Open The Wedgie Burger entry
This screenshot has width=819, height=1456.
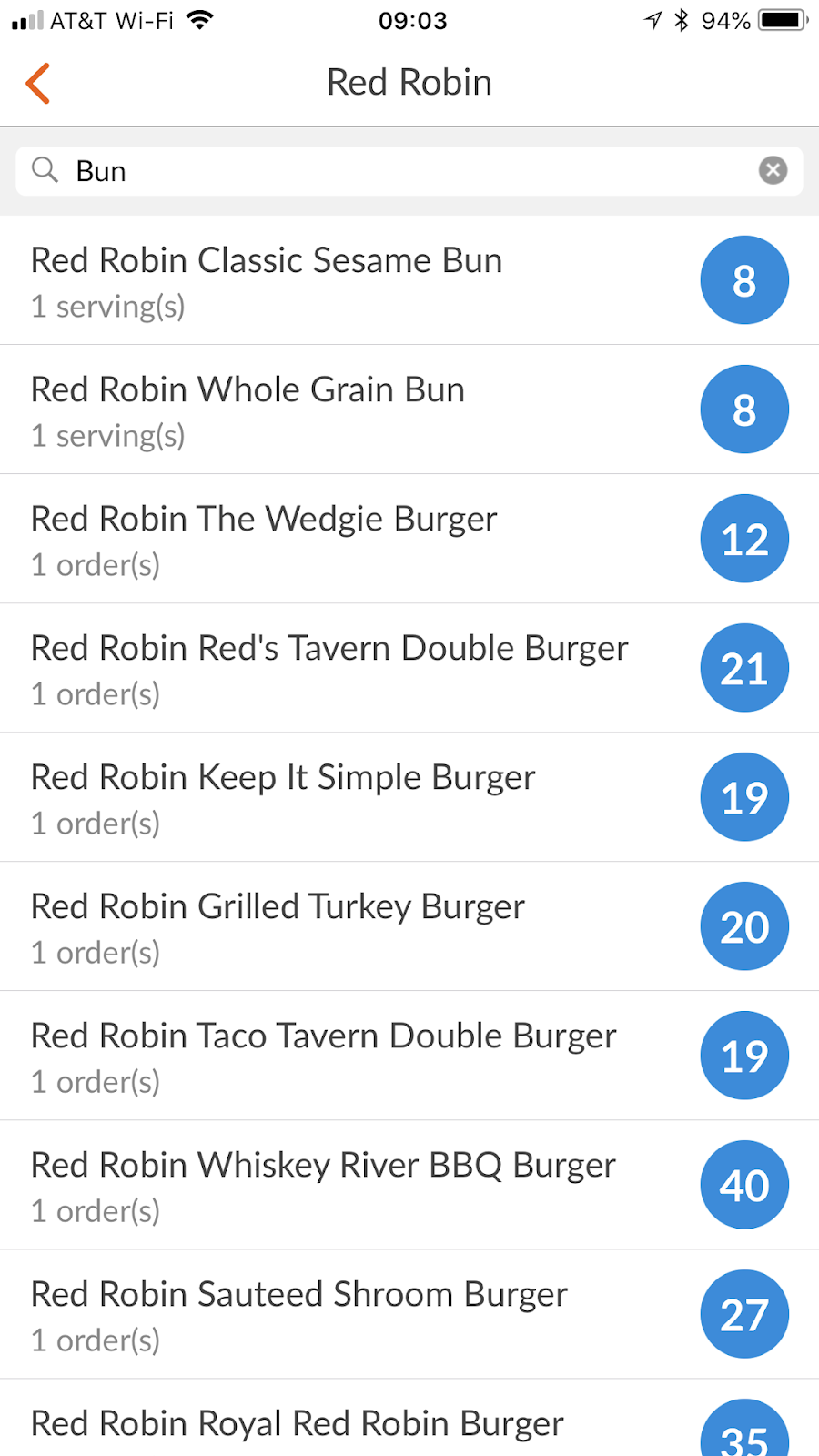tap(409, 539)
